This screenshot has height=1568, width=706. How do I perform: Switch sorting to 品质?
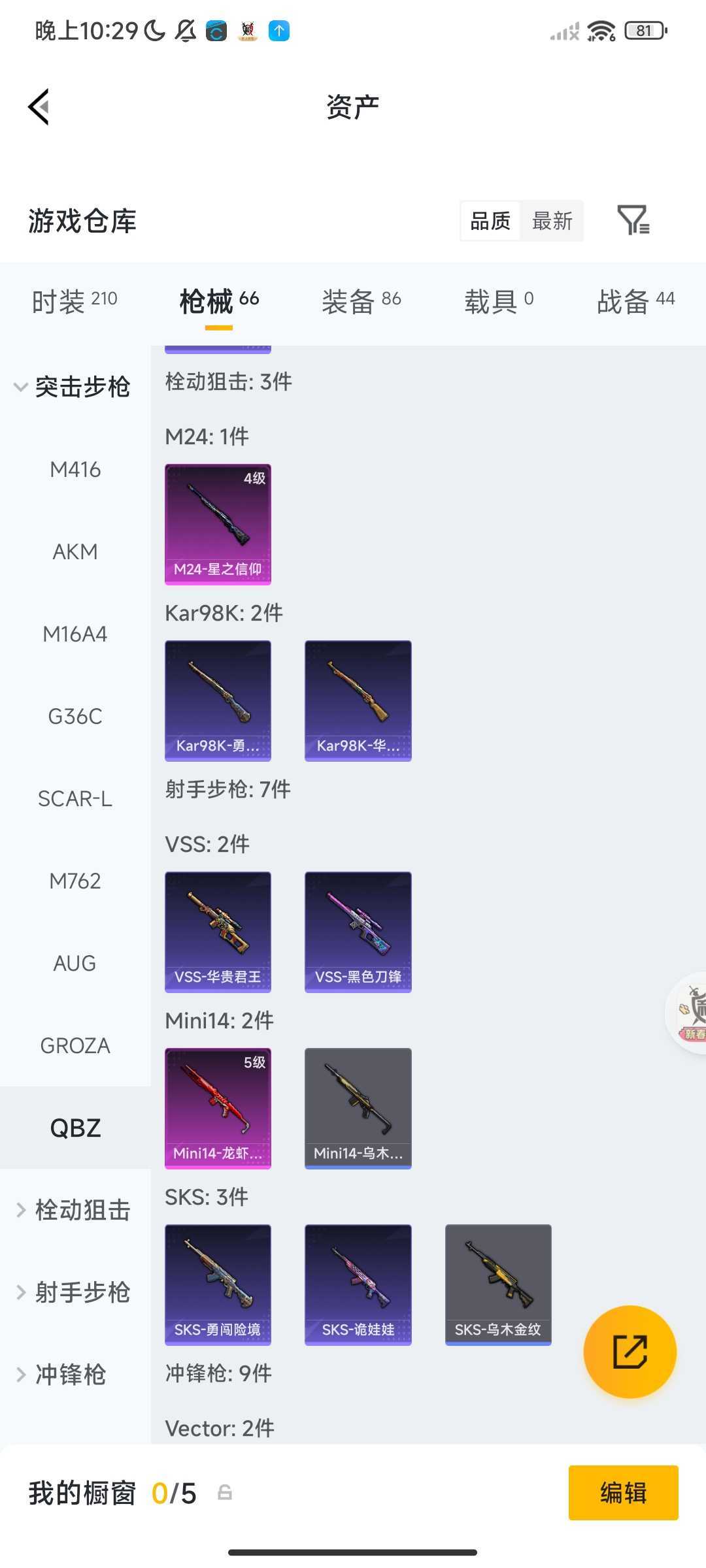[490, 221]
